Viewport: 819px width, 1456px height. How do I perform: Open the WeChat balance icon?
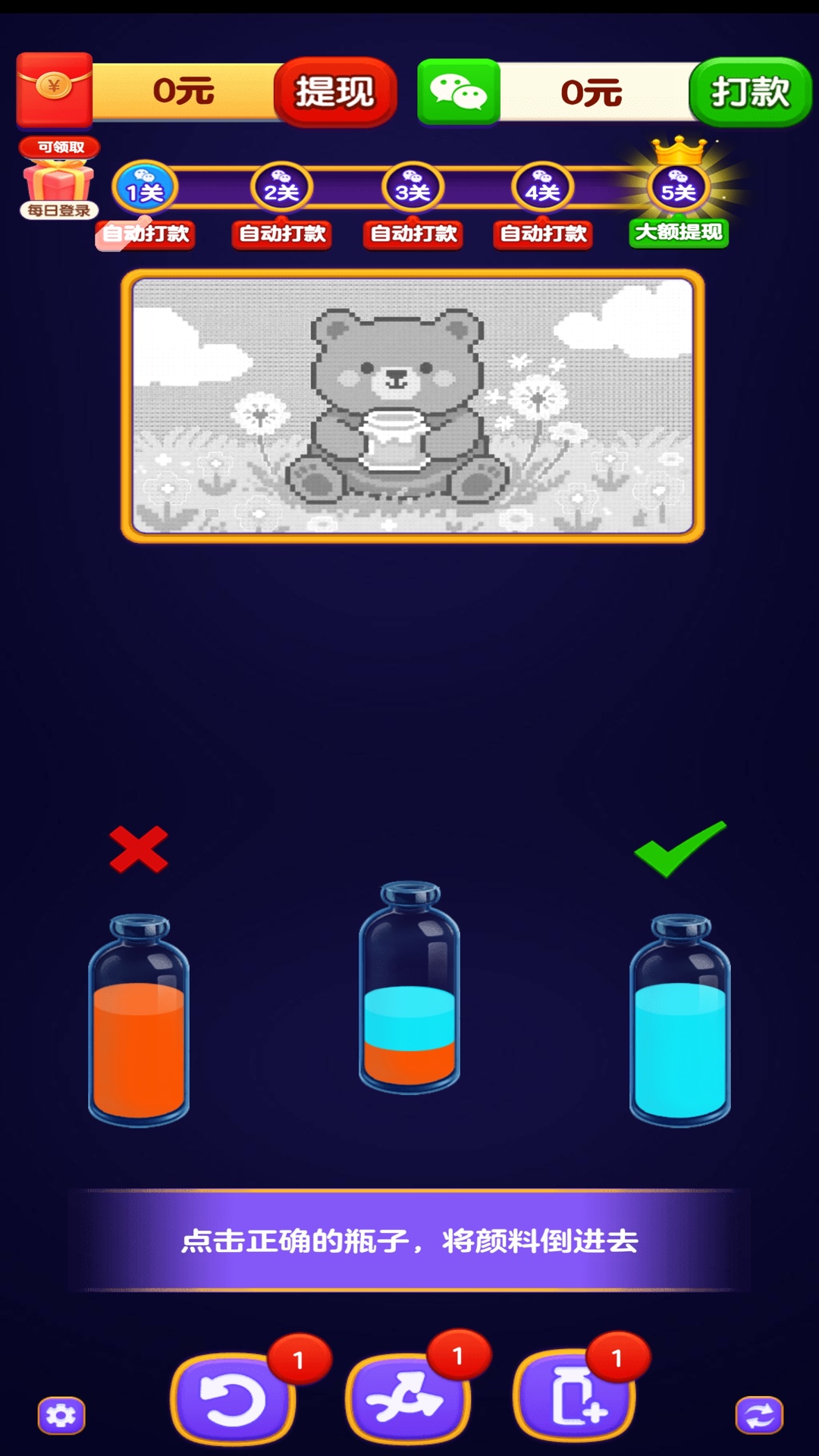[459, 93]
